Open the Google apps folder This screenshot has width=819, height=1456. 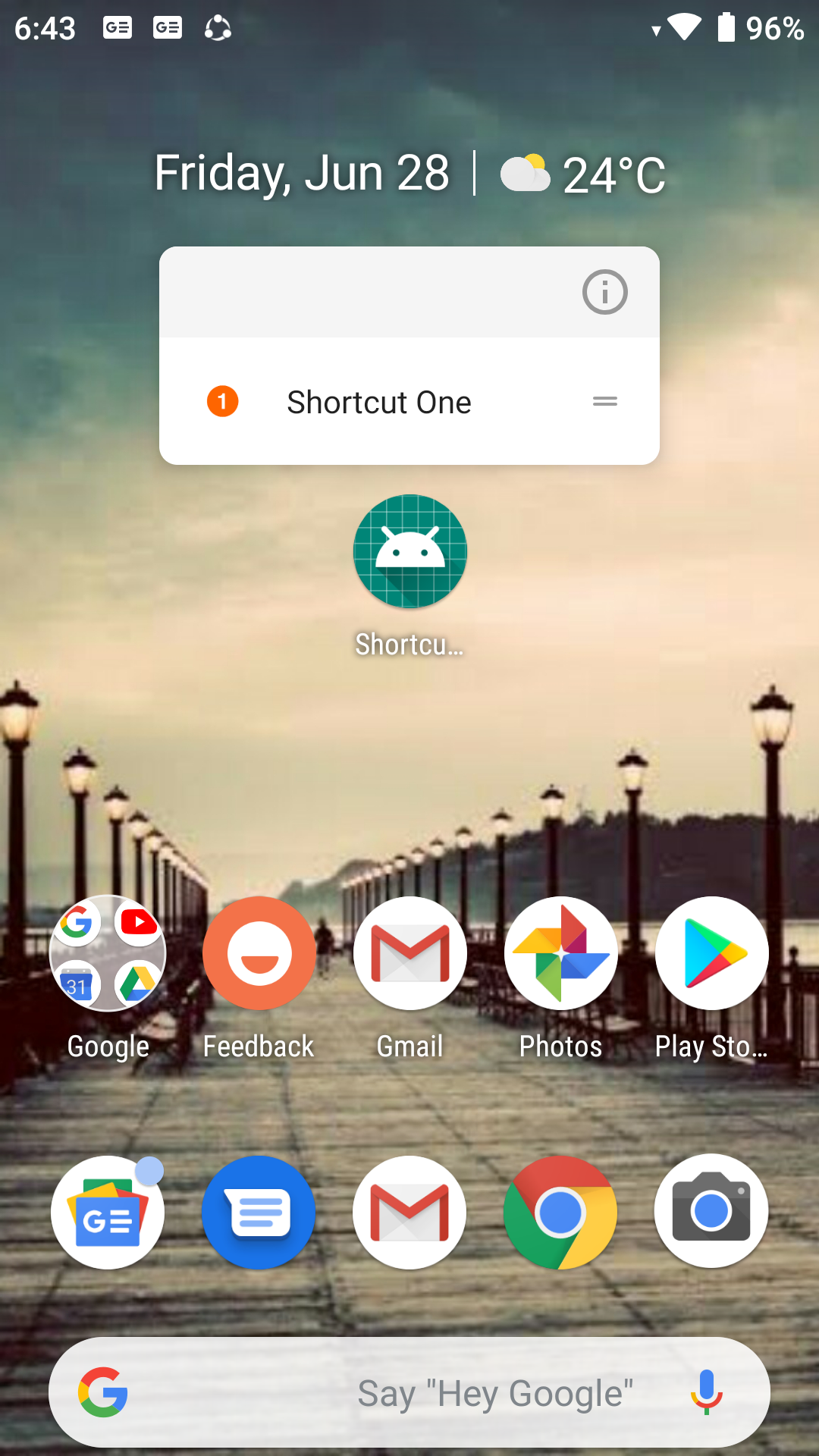pyautogui.click(x=108, y=953)
